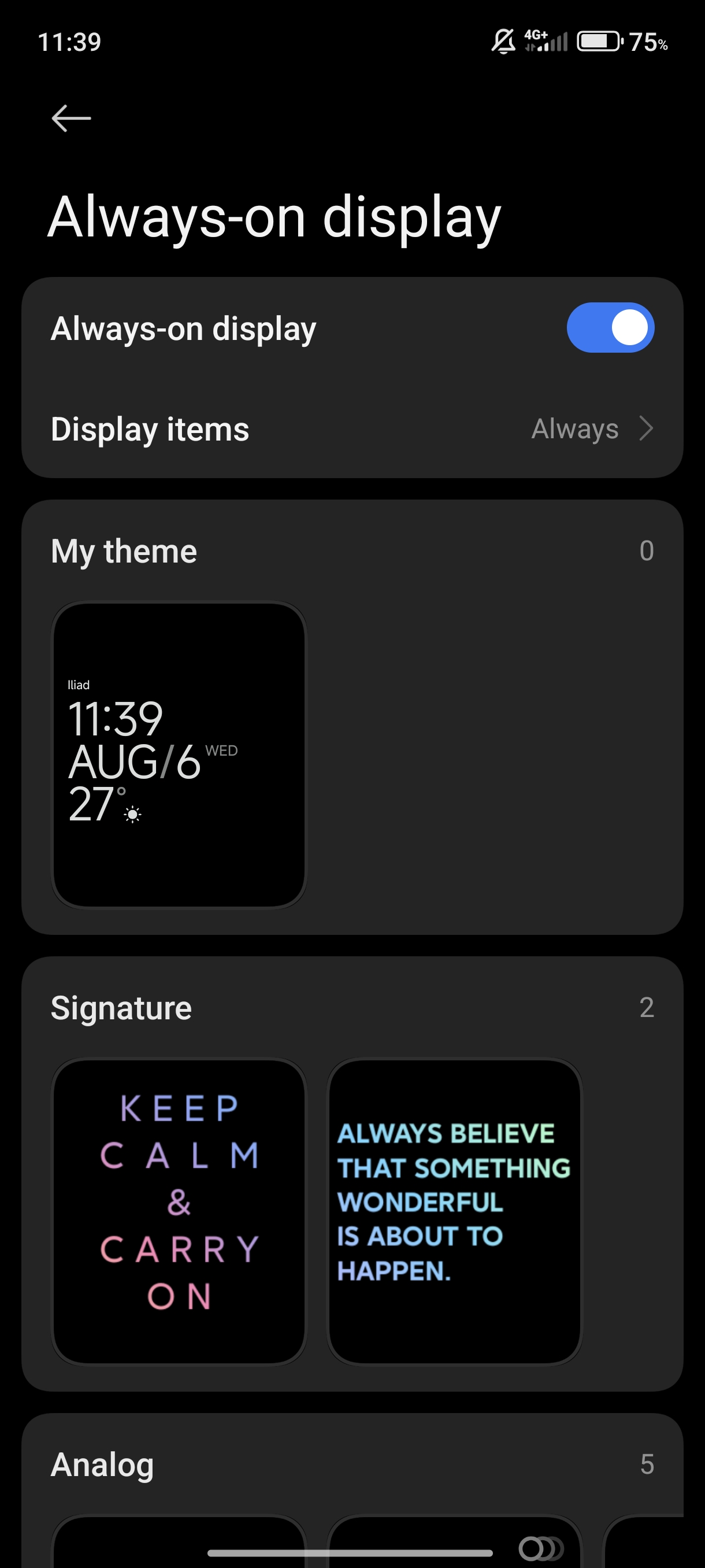
Task: Go back using the arrow icon
Action: [x=71, y=118]
